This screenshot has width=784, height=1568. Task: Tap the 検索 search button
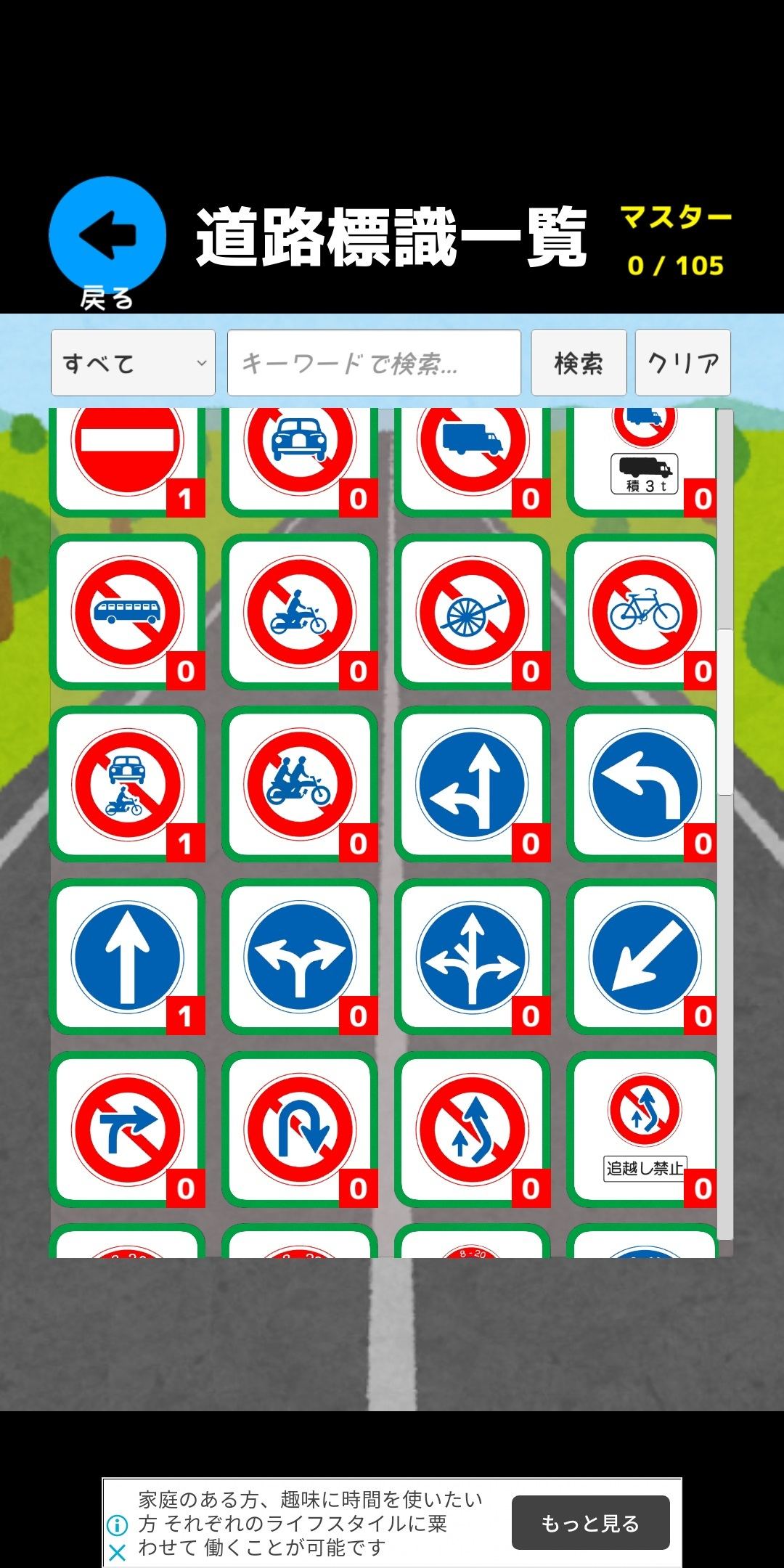579,362
